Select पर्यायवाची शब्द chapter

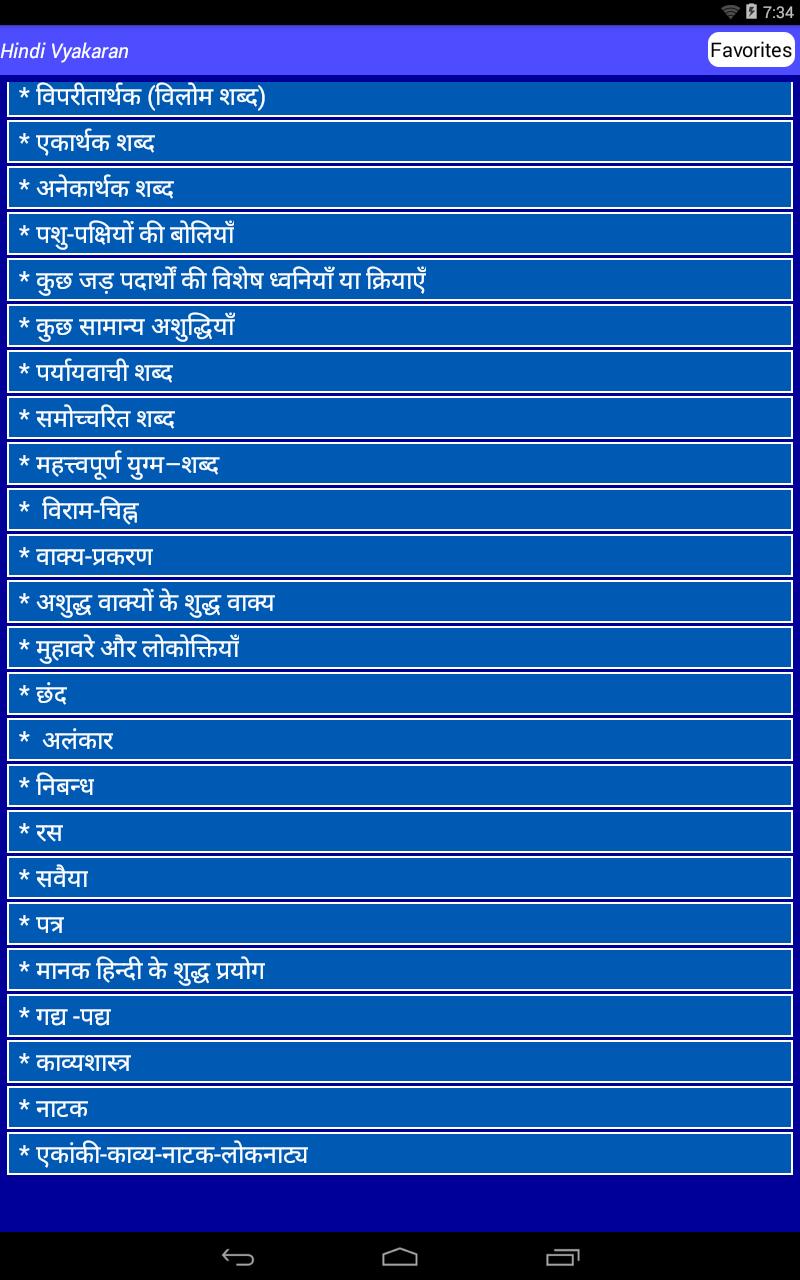click(400, 371)
